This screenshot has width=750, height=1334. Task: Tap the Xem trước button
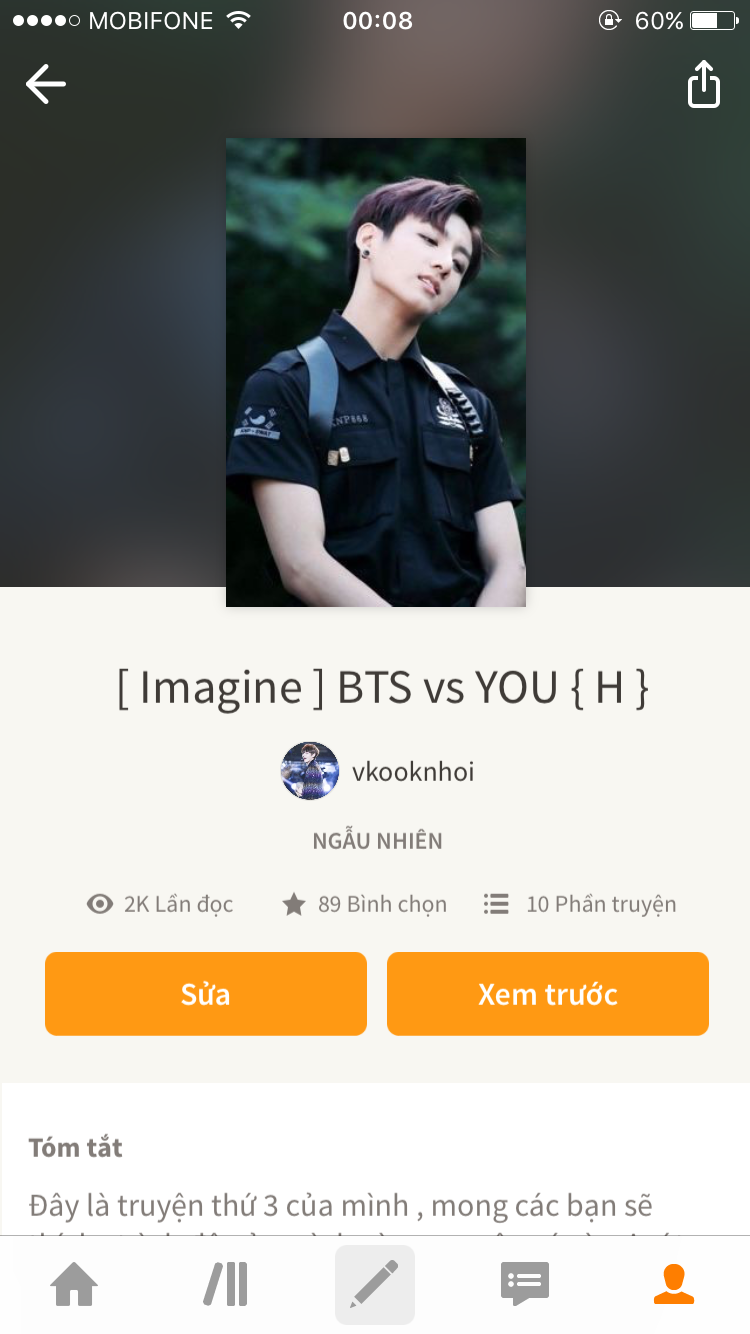(548, 993)
